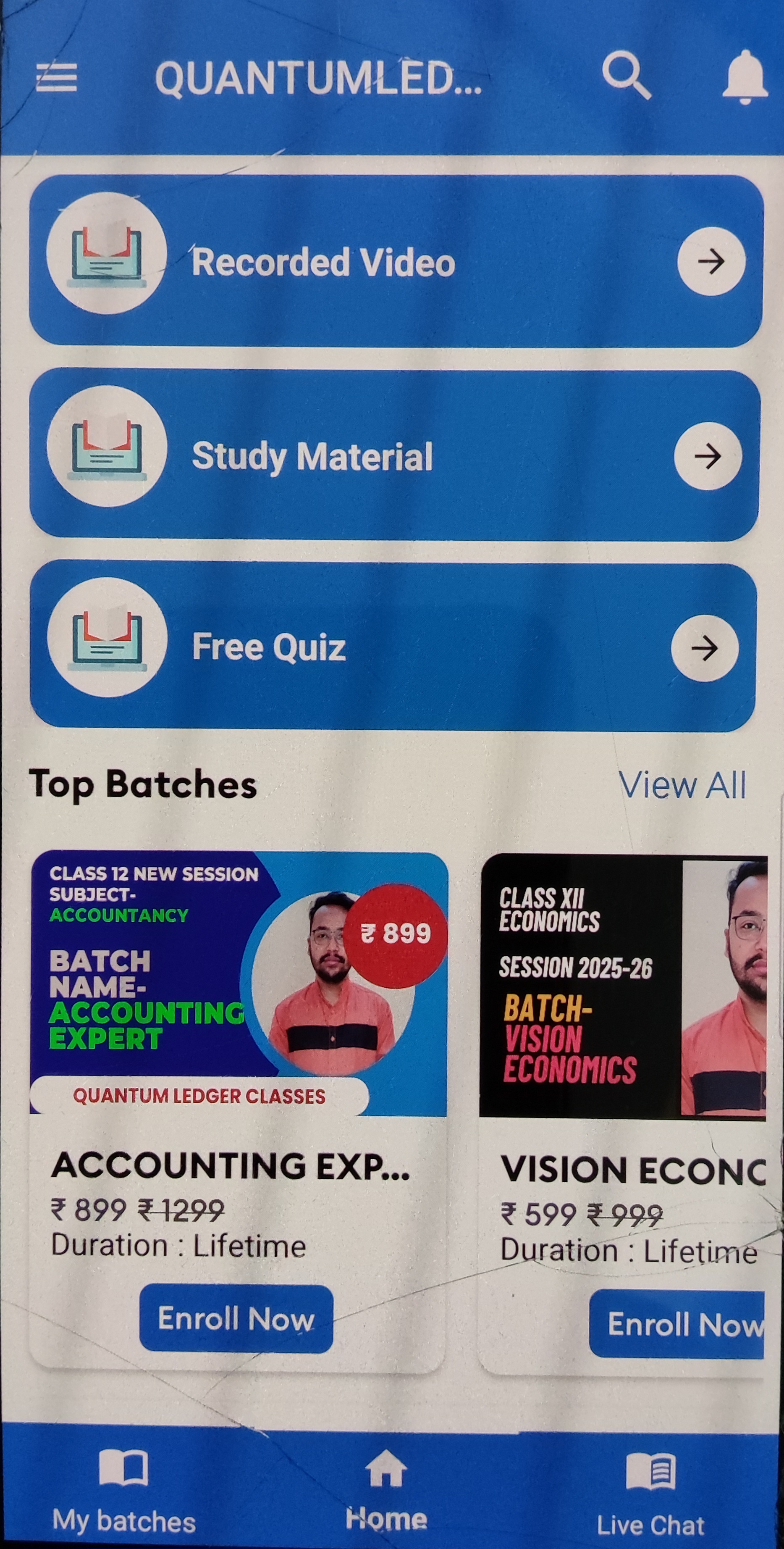The height and width of the screenshot is (1549, 784).
Task: Tap the search magnifier icon
Action: pos(627,75)
